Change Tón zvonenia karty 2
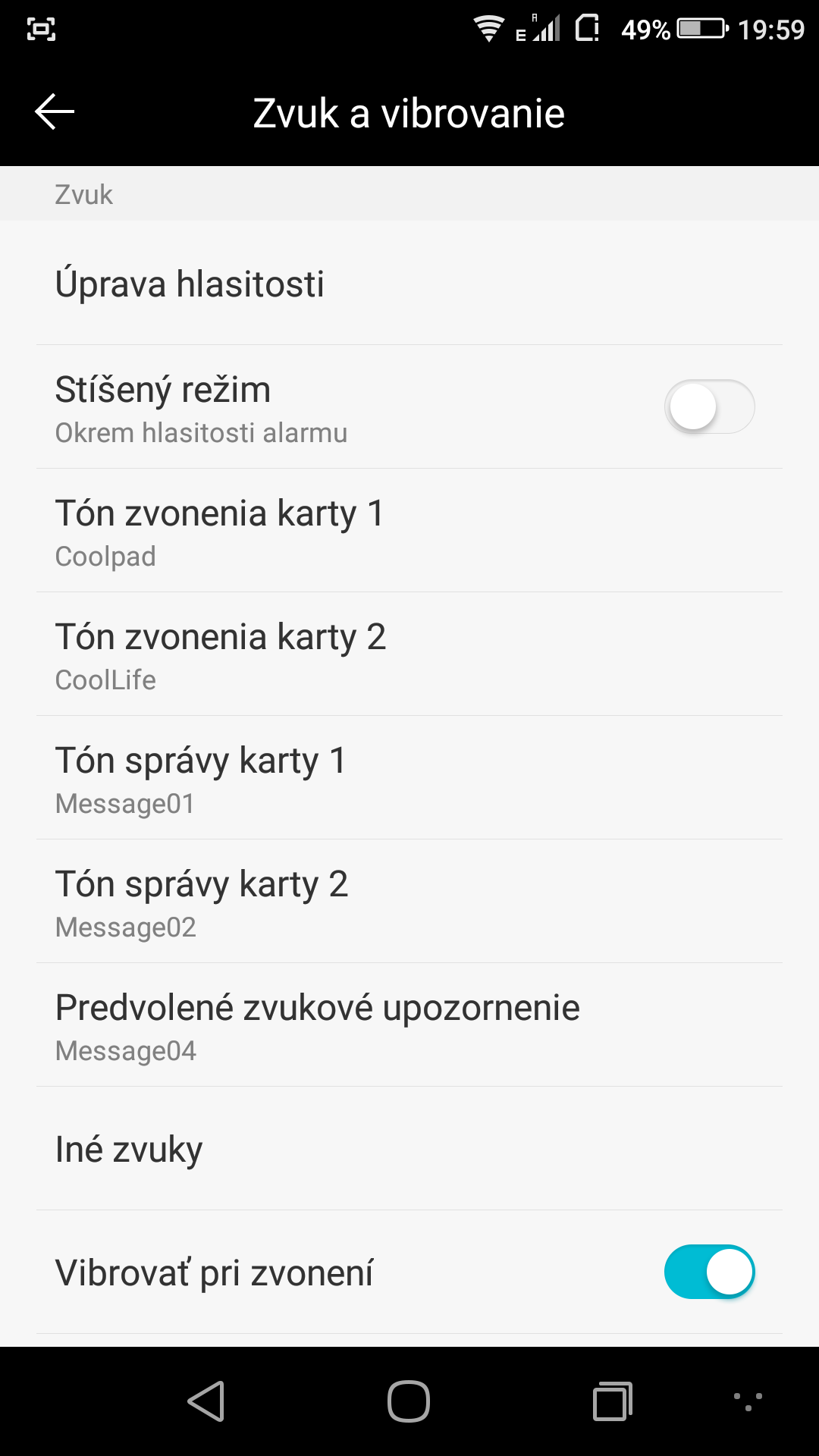Screen dimensions: 819x1456 (x=409, y=654)
